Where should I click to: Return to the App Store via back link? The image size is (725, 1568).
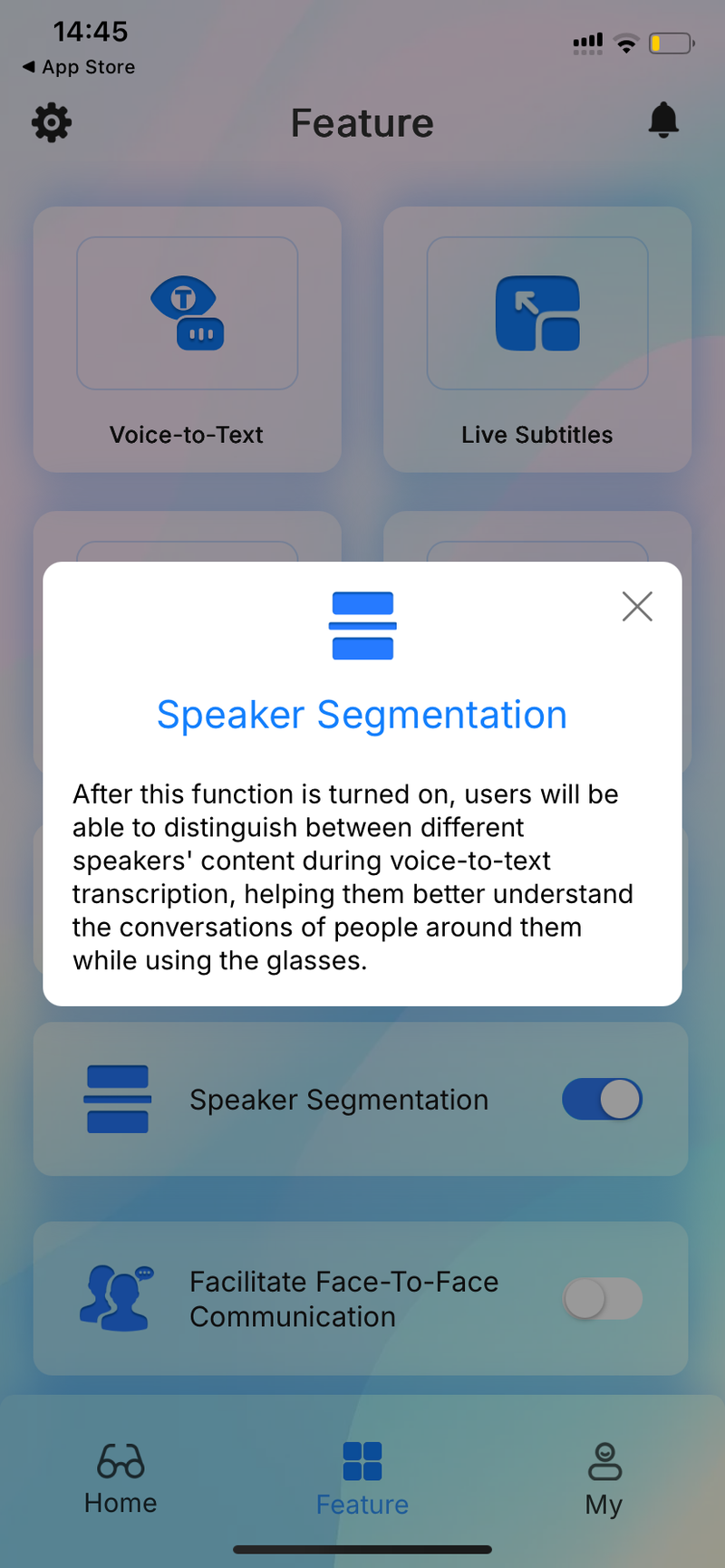point(76,67)
